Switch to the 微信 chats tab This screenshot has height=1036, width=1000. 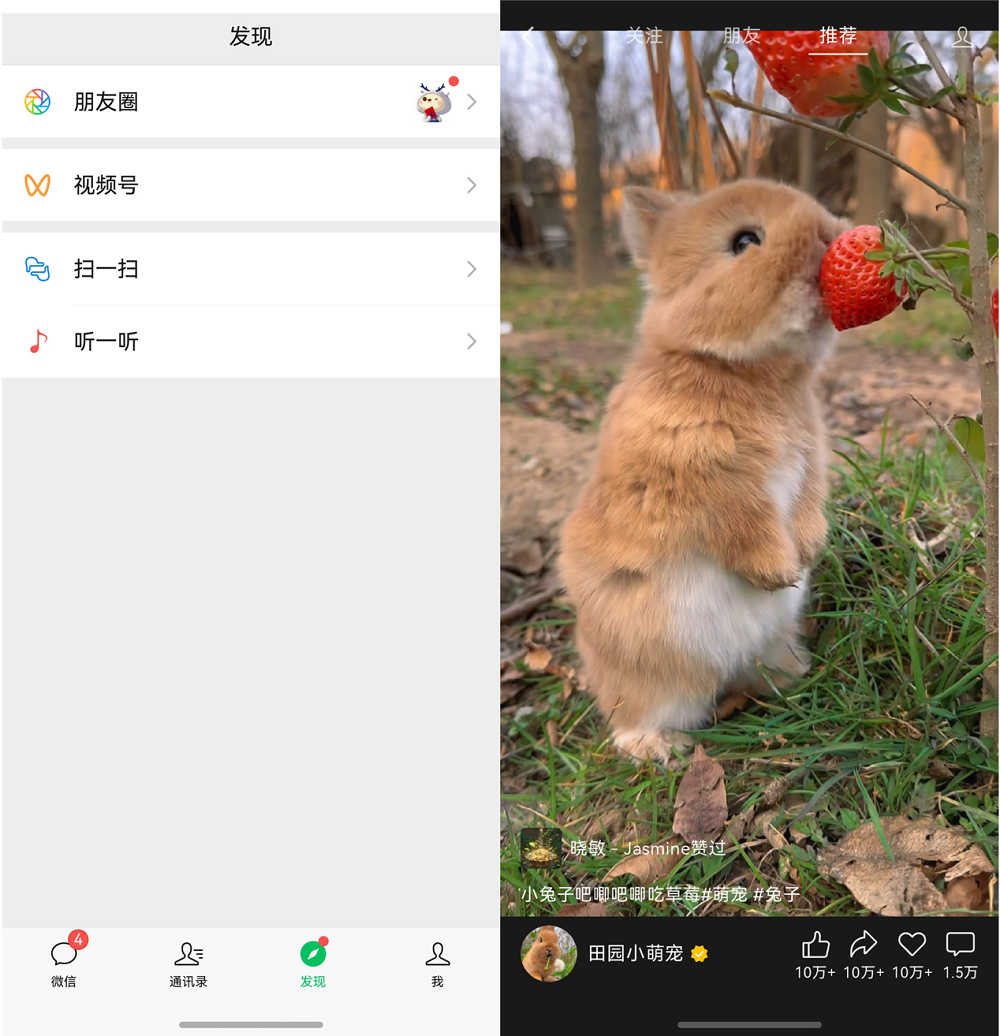click(x=64, y=964)
